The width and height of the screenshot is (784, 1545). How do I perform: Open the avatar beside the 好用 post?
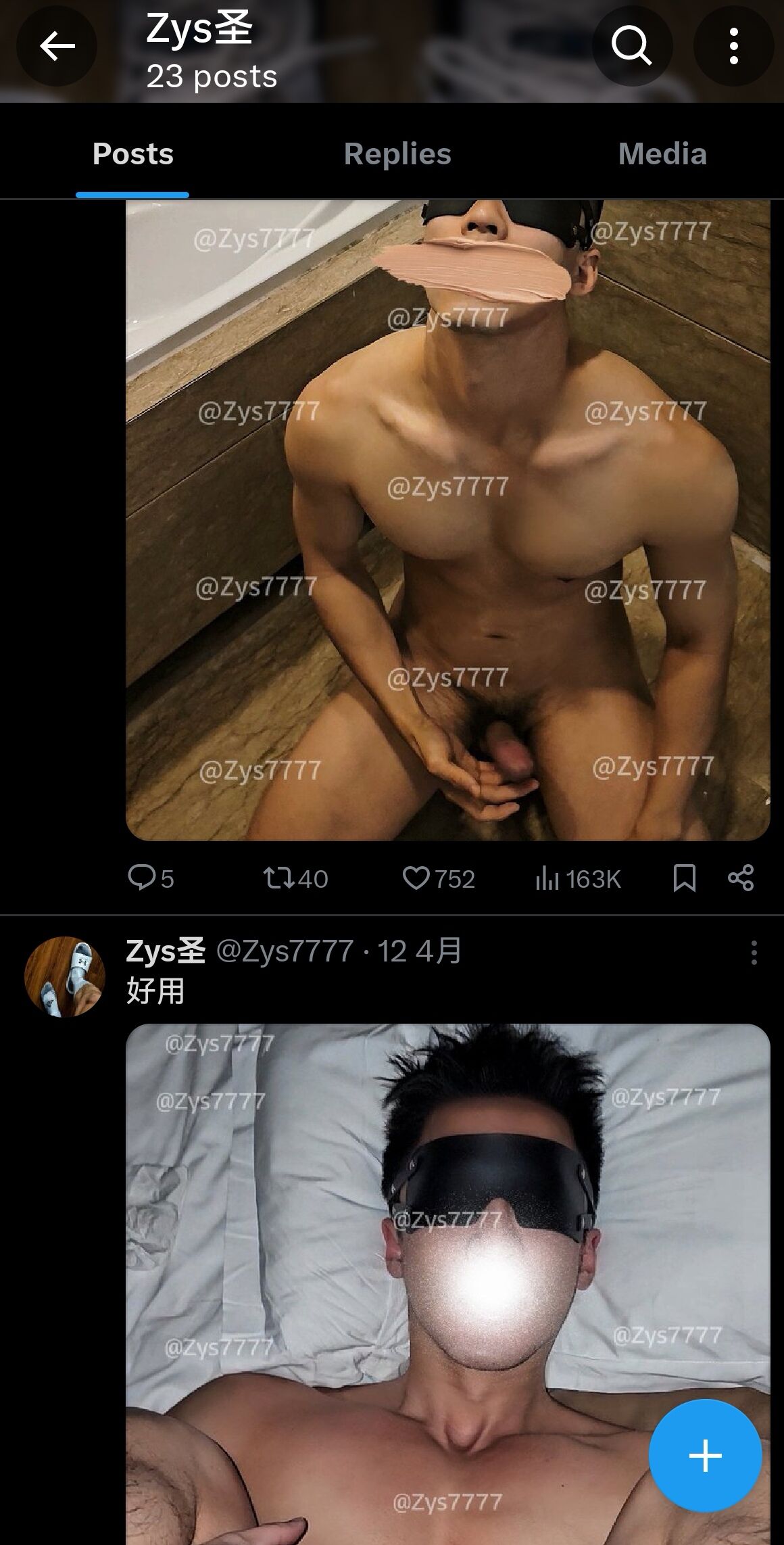[x=65, y=976]
